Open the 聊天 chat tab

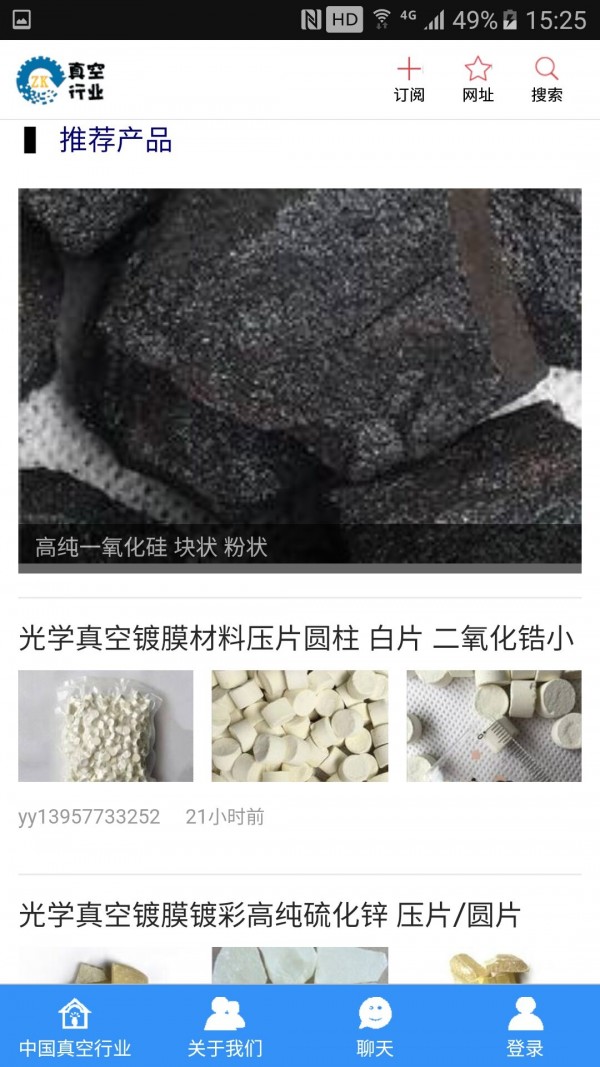(375, 1028)
